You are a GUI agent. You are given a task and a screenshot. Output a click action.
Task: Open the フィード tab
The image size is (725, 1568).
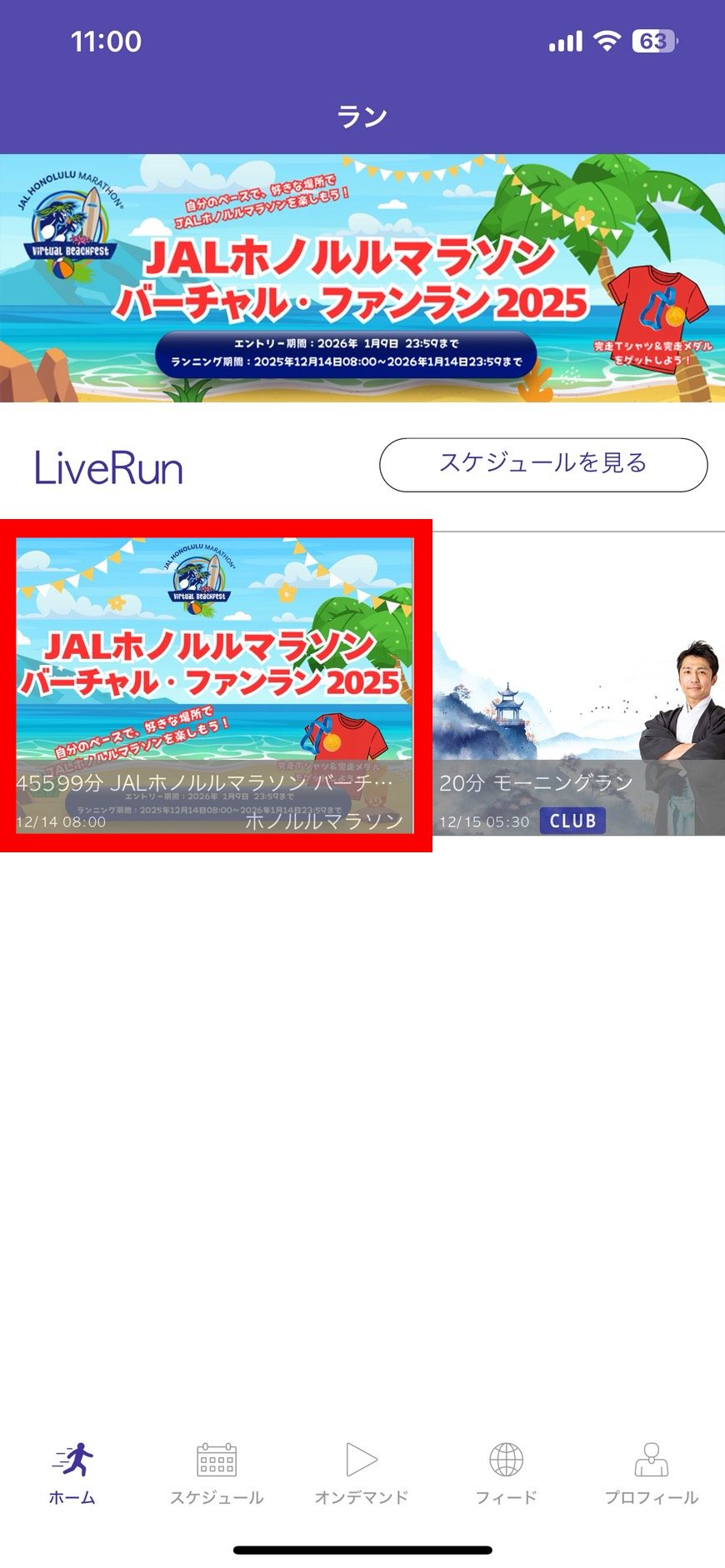(x=506, y=1475)
